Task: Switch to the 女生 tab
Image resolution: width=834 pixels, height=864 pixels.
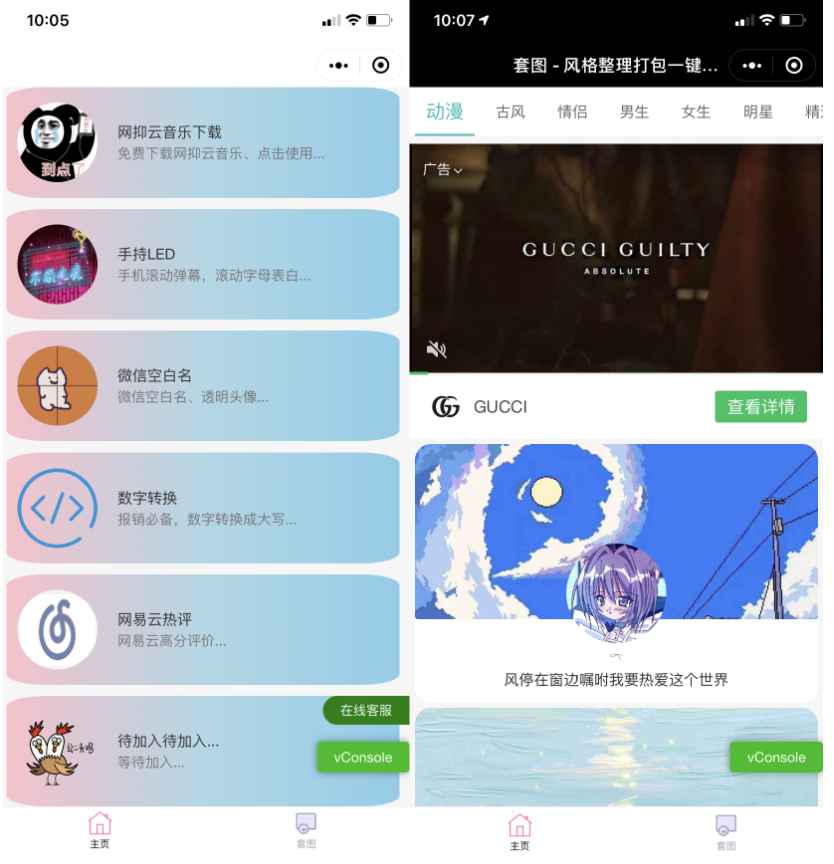Action: tap(696, 112)
